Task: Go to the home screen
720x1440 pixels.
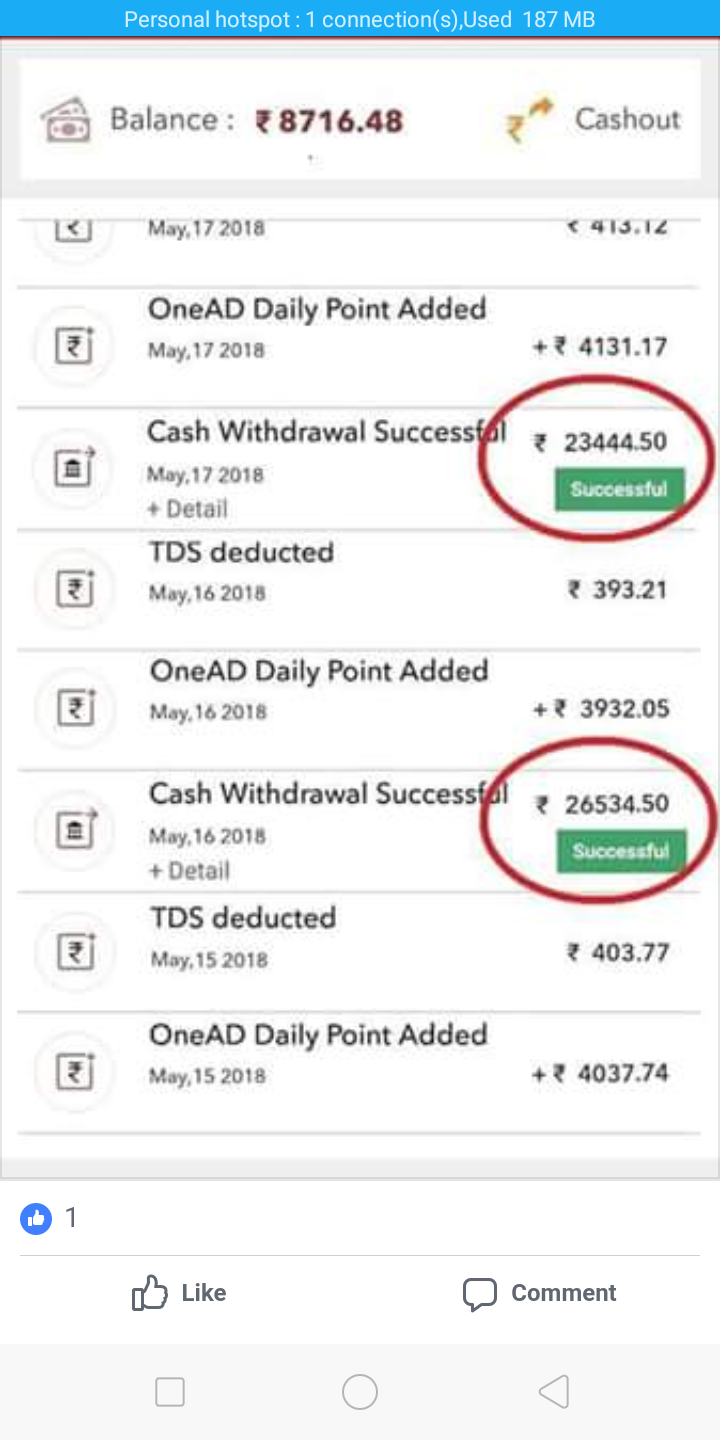Action: pos(360,1392)
